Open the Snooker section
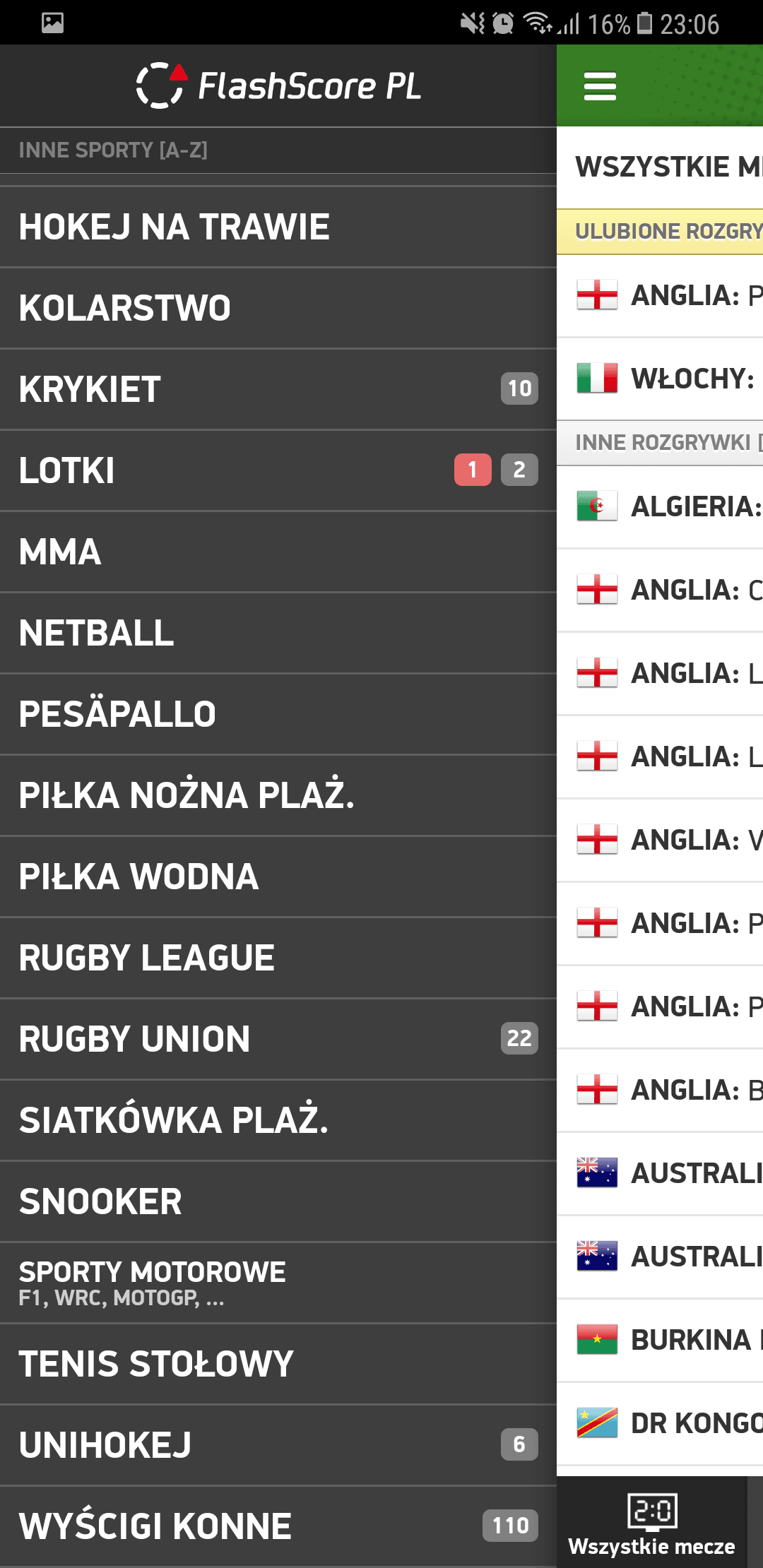 [278, 1201]
